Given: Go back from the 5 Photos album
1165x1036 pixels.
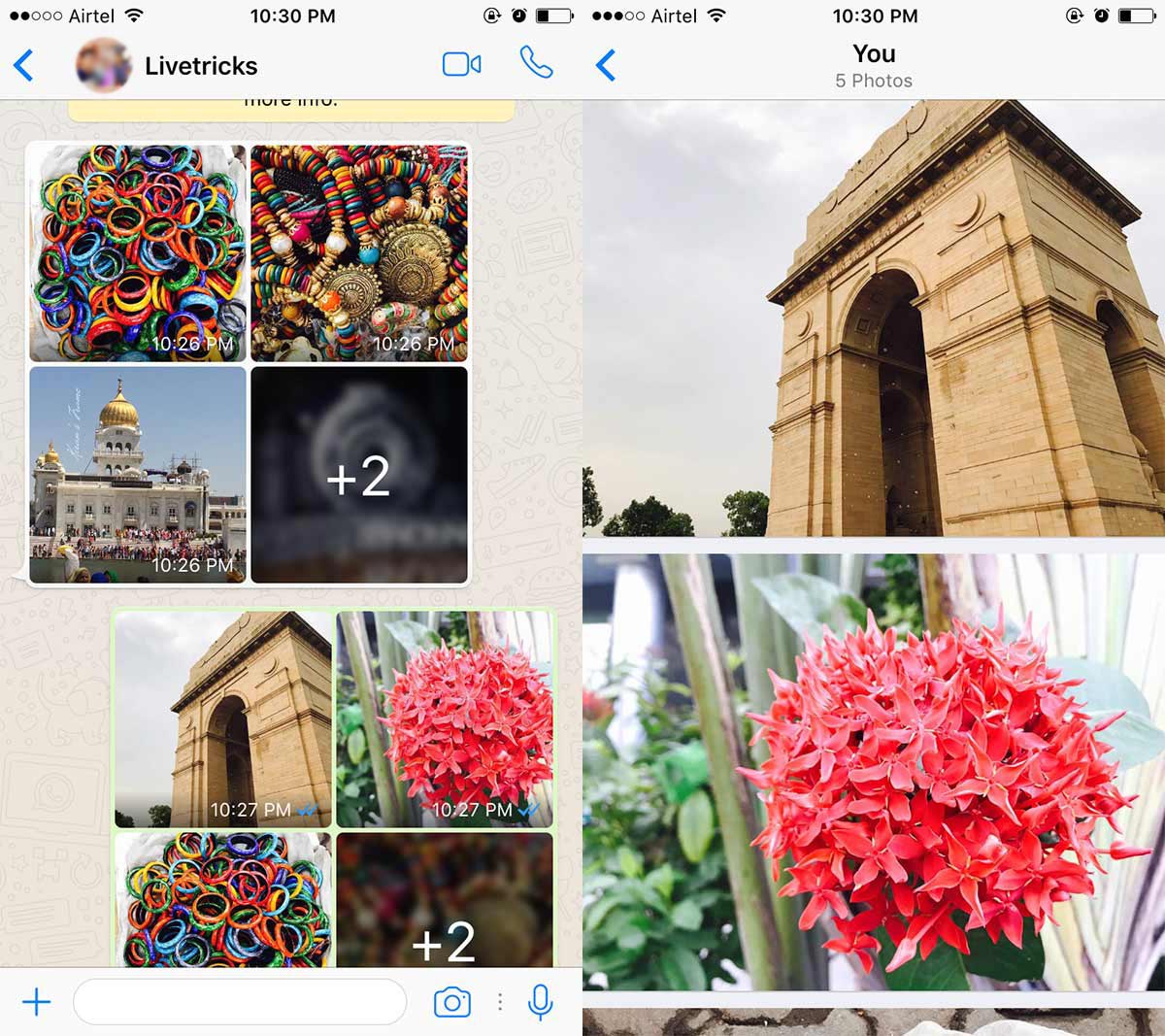Looking at the screenshot, I should [x=606, y=66].
